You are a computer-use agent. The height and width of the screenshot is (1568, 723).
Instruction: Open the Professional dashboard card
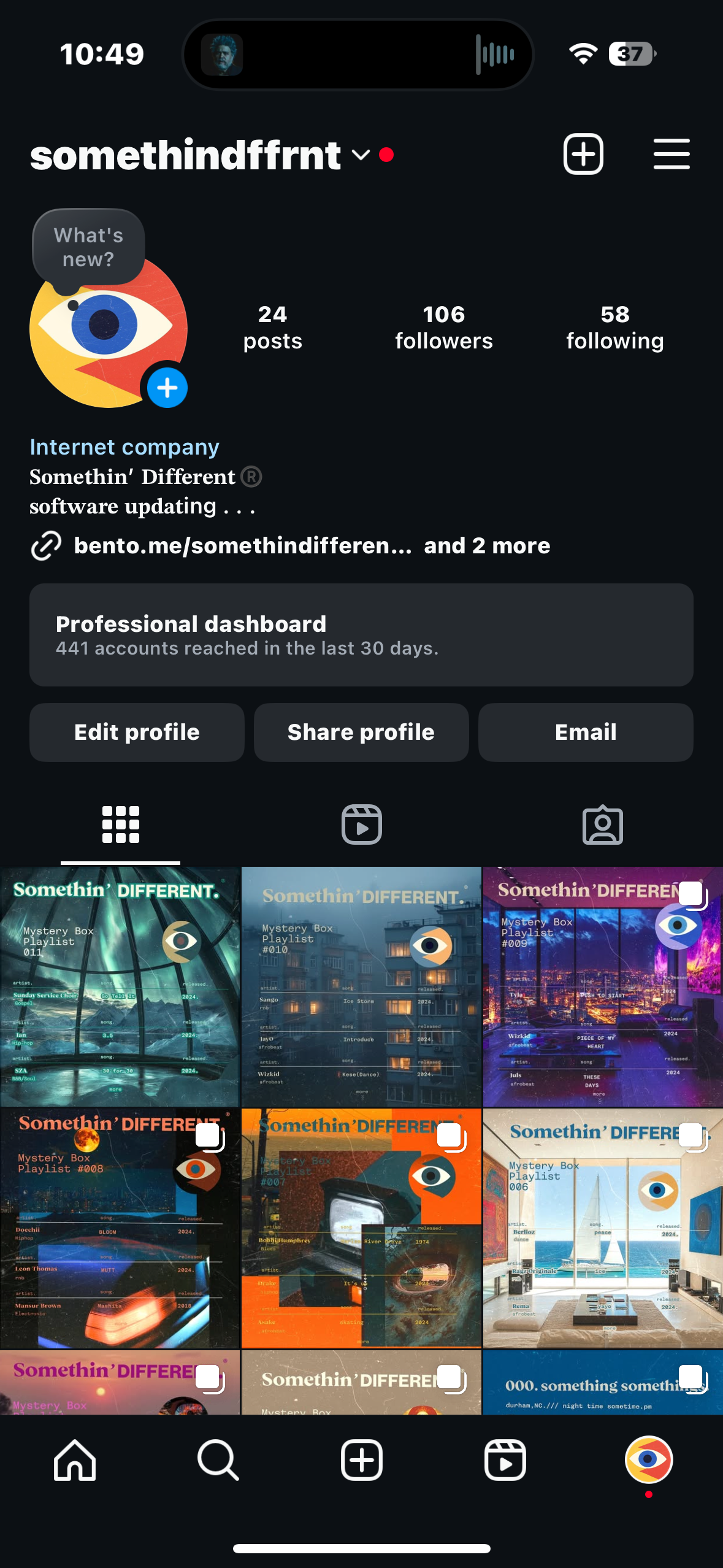[x=361, y=635]
